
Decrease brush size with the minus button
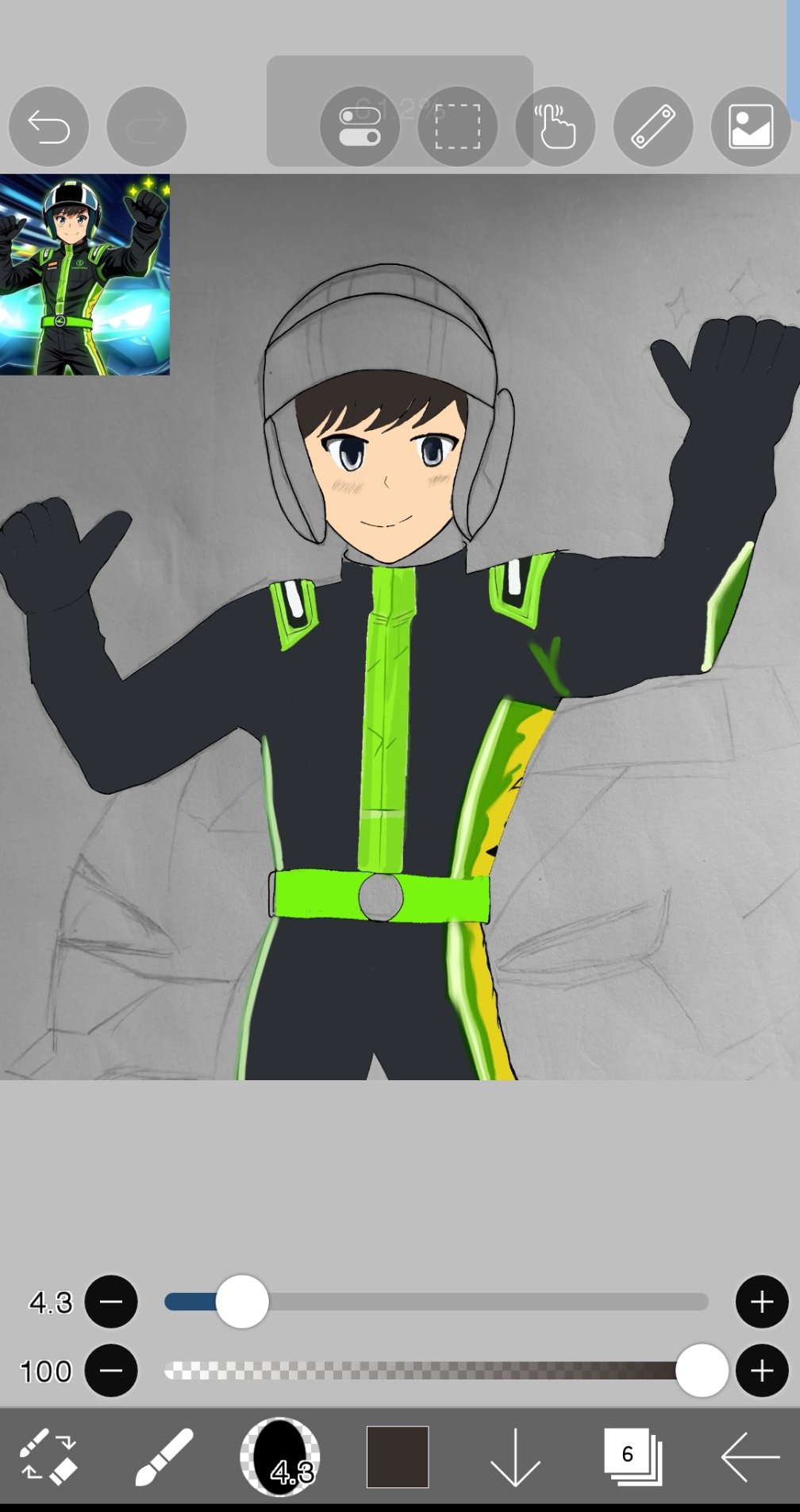point(111,1302)
